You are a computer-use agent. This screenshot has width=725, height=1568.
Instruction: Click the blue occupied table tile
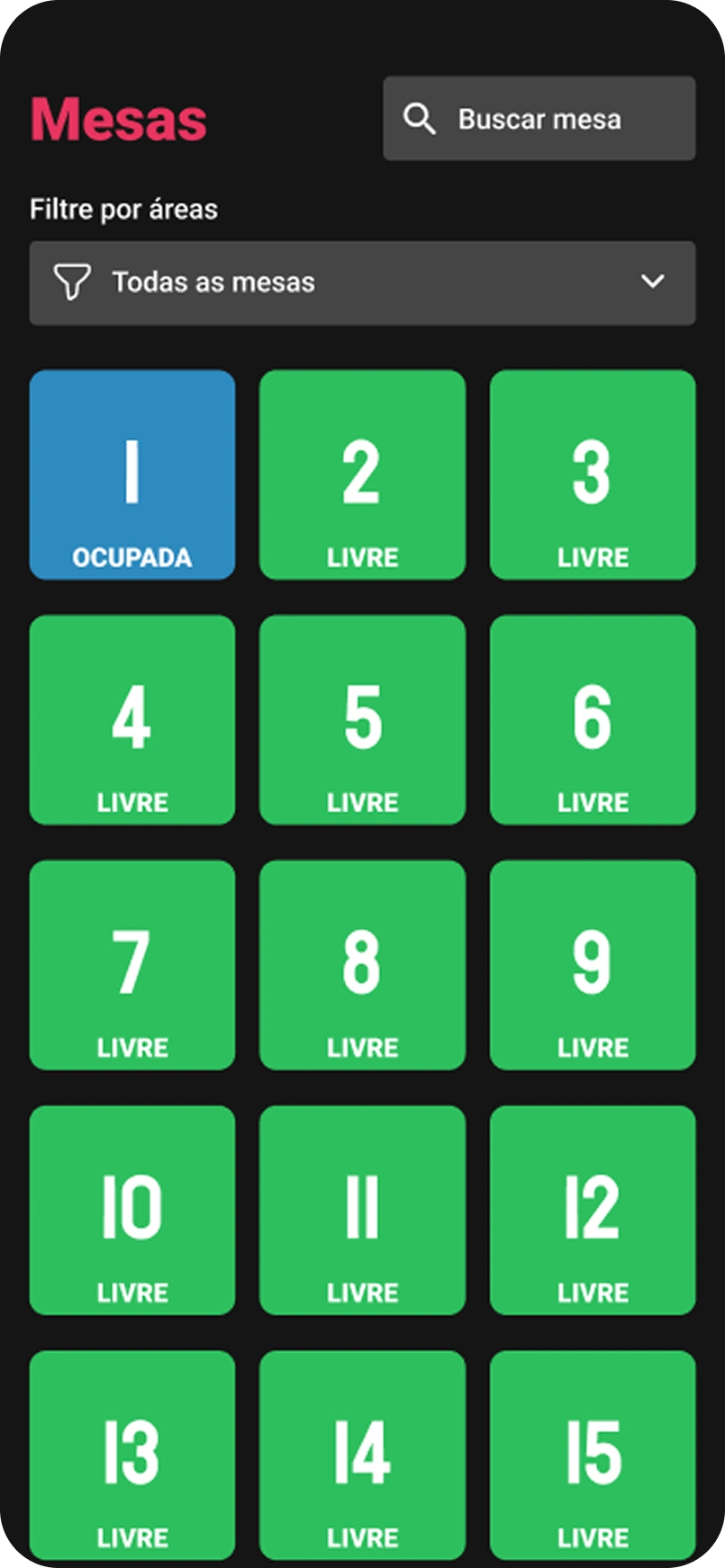click(131, 474)
